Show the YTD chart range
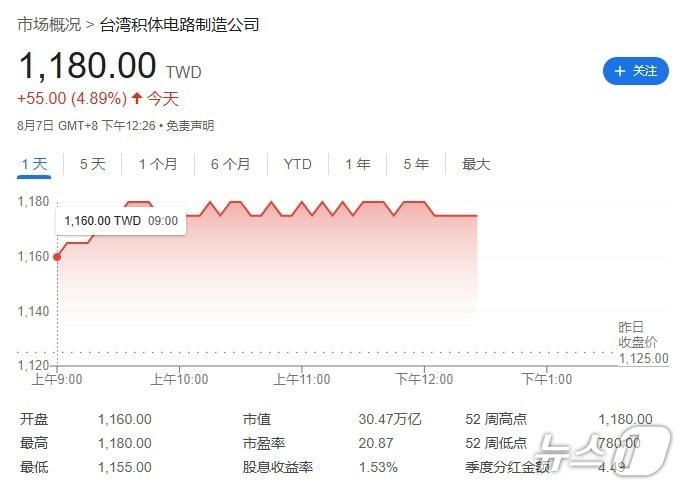Viewport: 681px width, 486px height. (297, 164)
